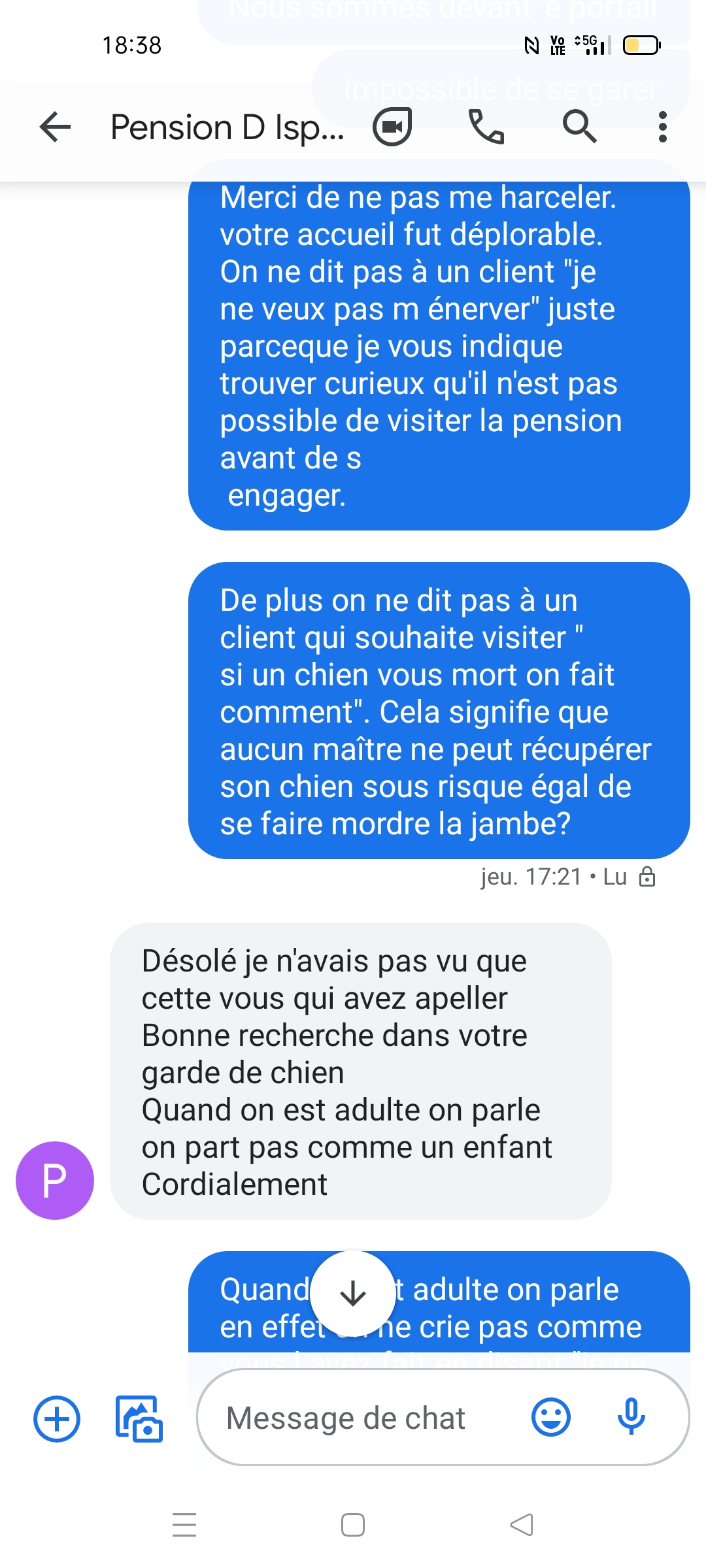
Task: Open the gallery and camera picker
Action: pos(139,1418)
